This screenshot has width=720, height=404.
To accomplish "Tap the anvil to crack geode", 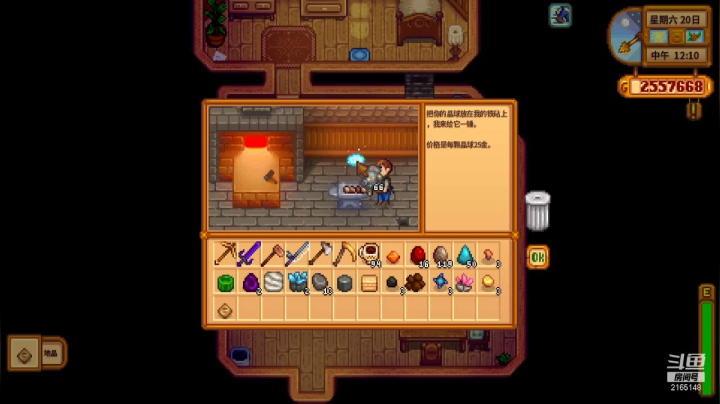I will [352, 195].
